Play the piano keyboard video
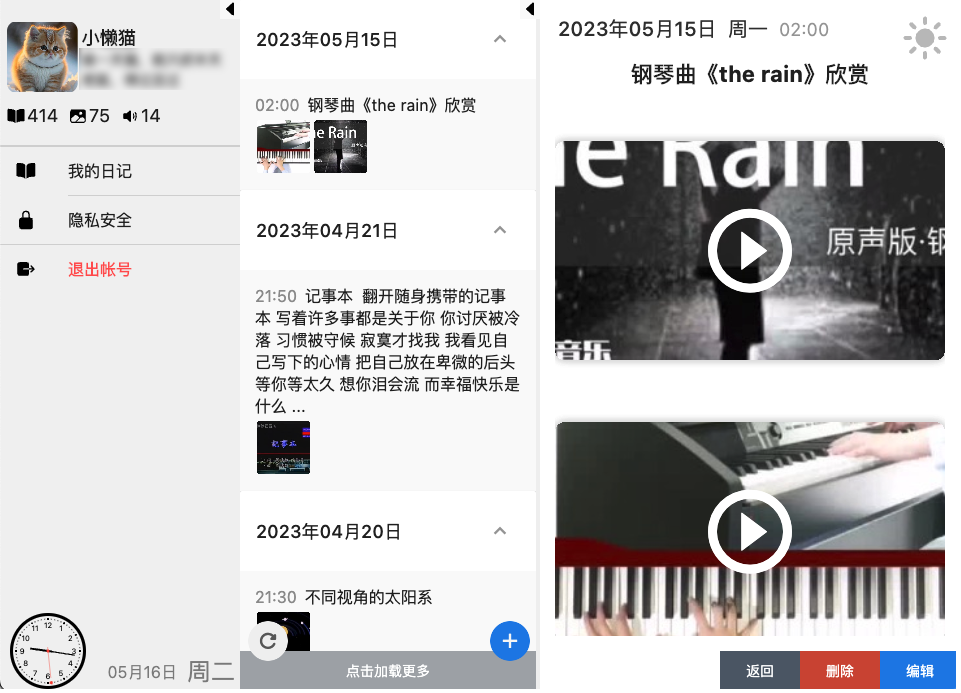 tap(749, 532)
